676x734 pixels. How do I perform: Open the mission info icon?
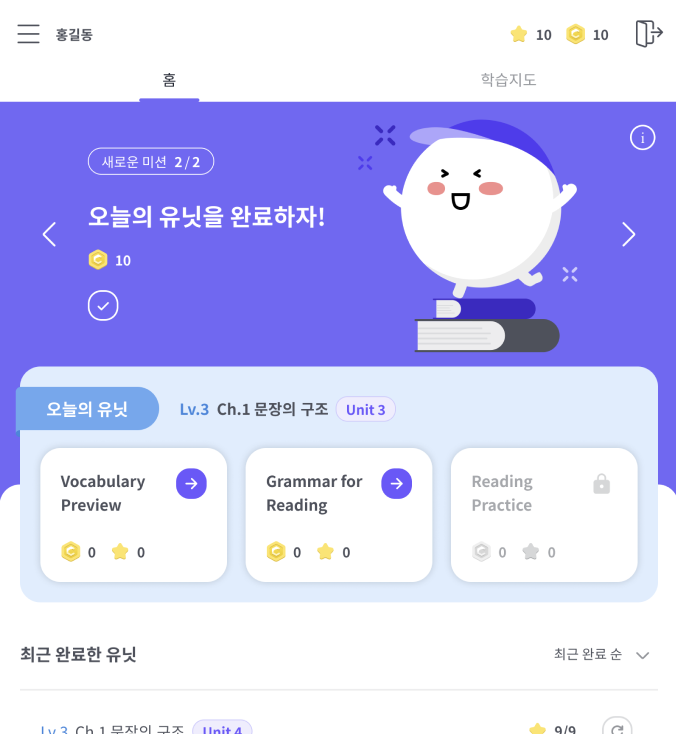click(642, 138)
